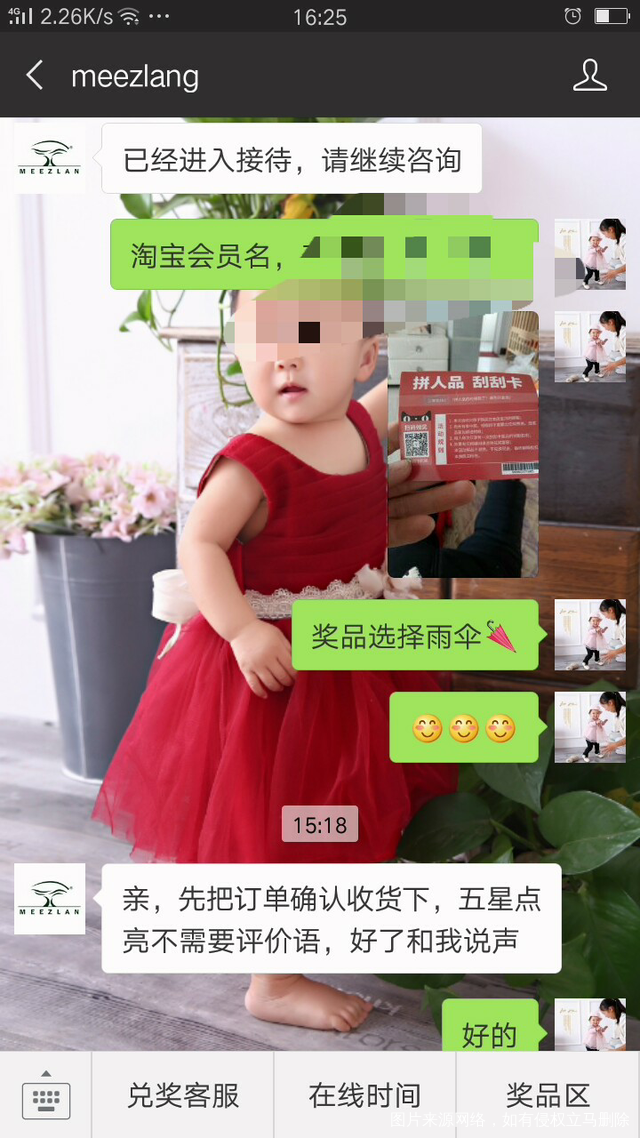This screenshot has width=640, height=1138.
Task: View the sent scratch card photo
Action: [x=463, y=444]
